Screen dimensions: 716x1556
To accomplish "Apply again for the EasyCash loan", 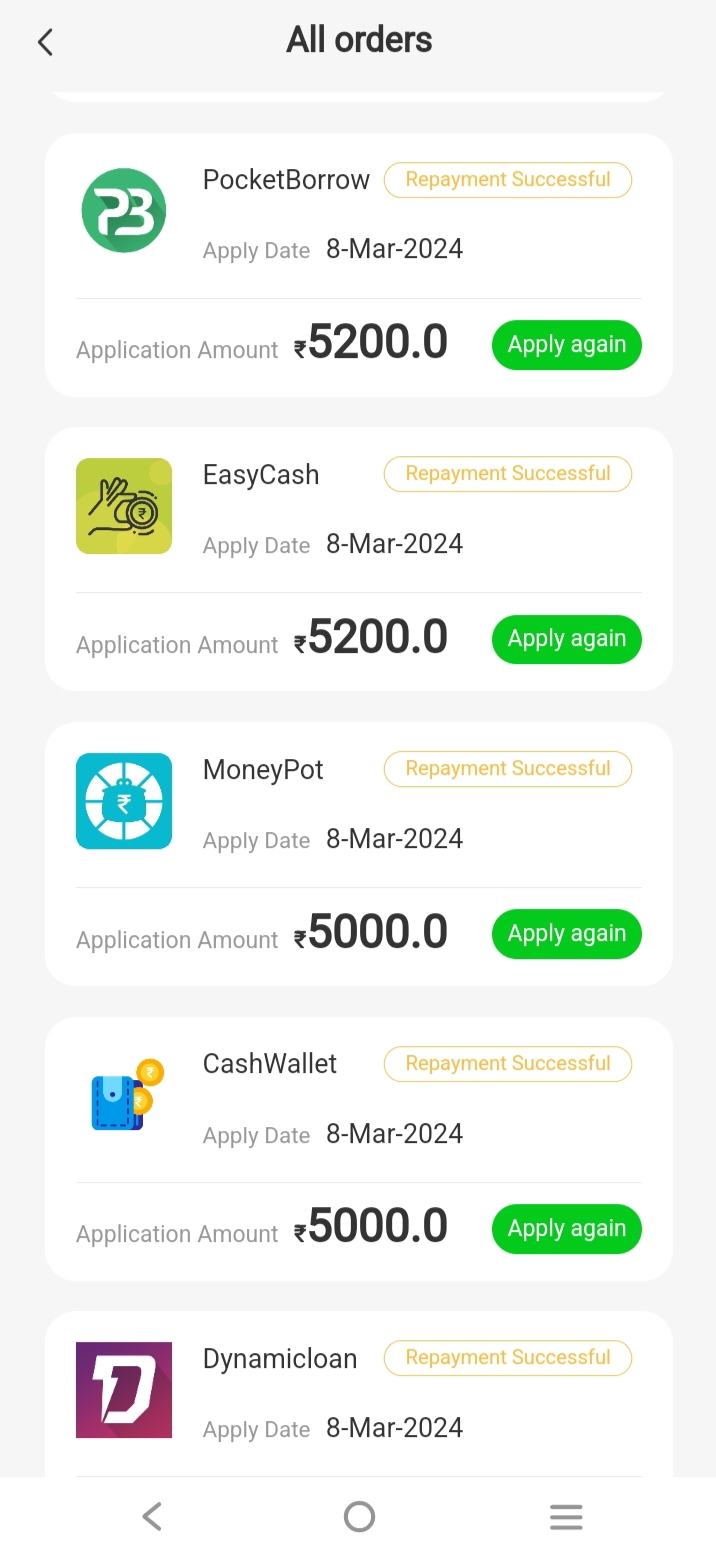I will coord(566,639).
